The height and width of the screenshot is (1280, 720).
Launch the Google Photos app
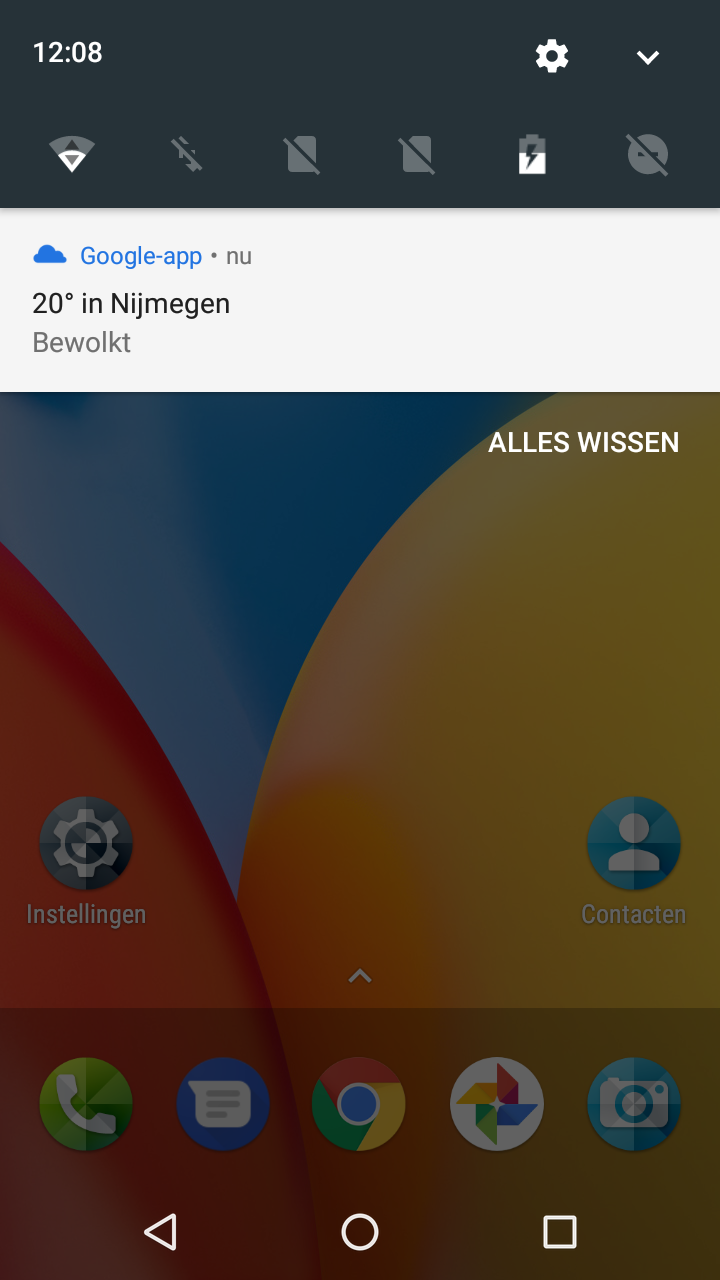tap(497, 1104)
